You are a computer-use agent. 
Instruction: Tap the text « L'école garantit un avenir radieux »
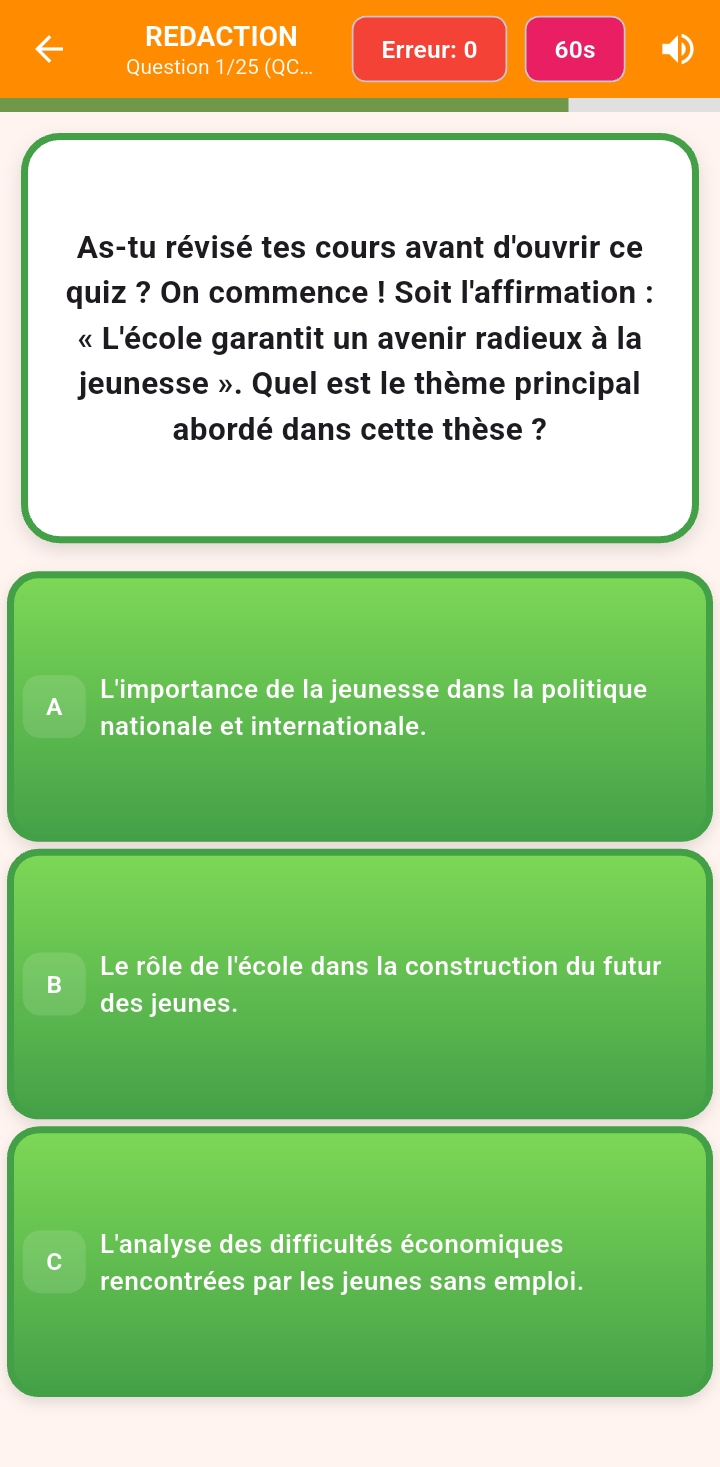(360, 337)
